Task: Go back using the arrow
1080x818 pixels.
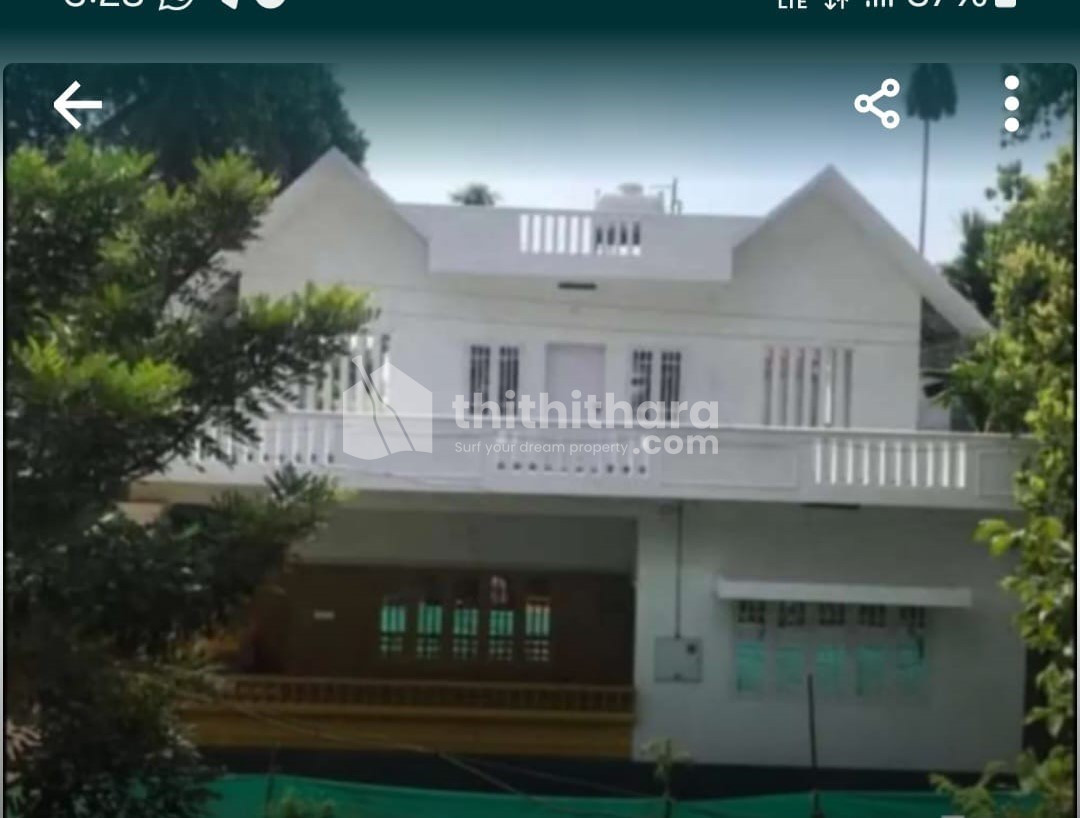Action: [77, 105]
